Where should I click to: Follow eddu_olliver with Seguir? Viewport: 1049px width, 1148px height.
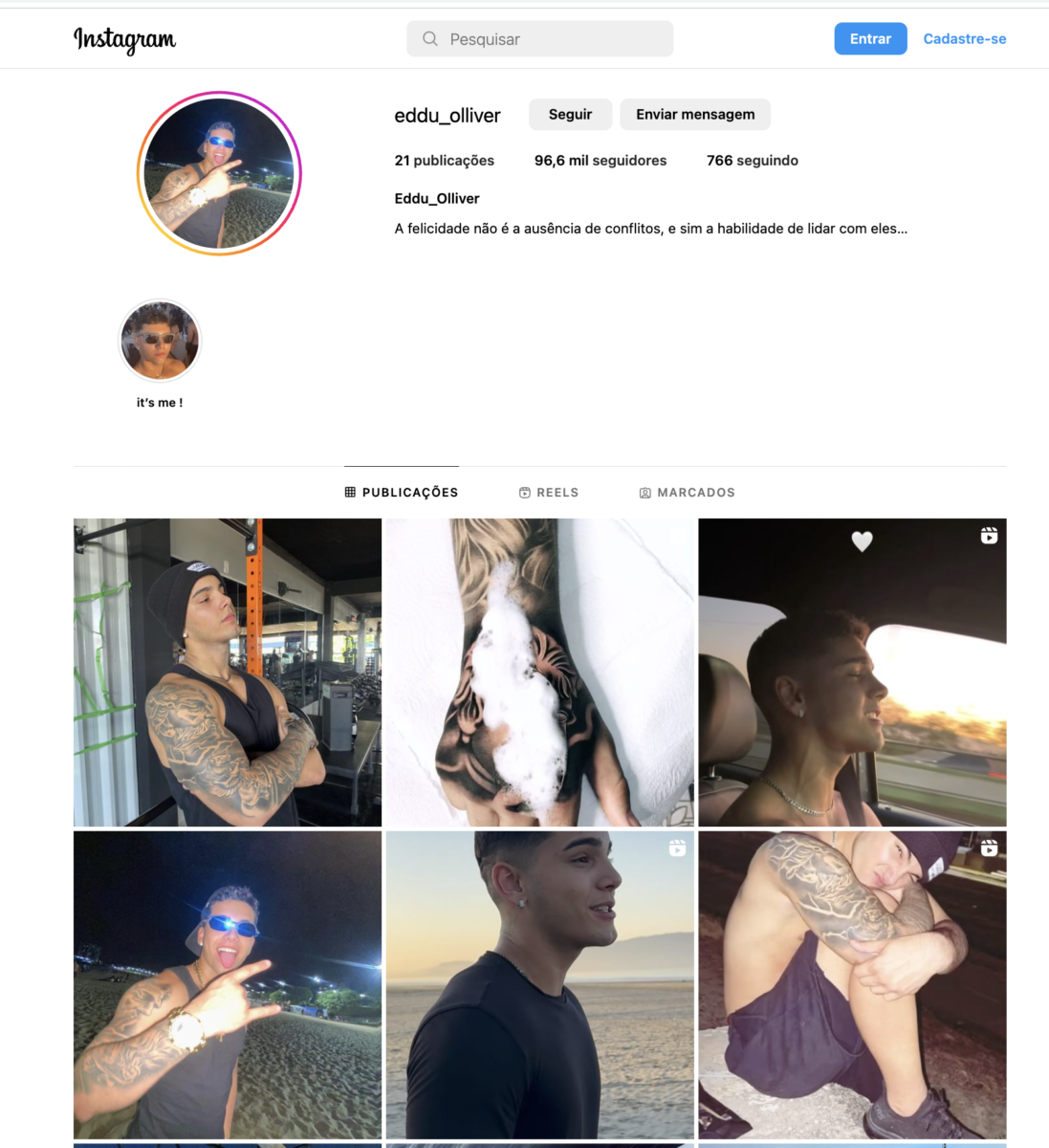coord(570,115)
